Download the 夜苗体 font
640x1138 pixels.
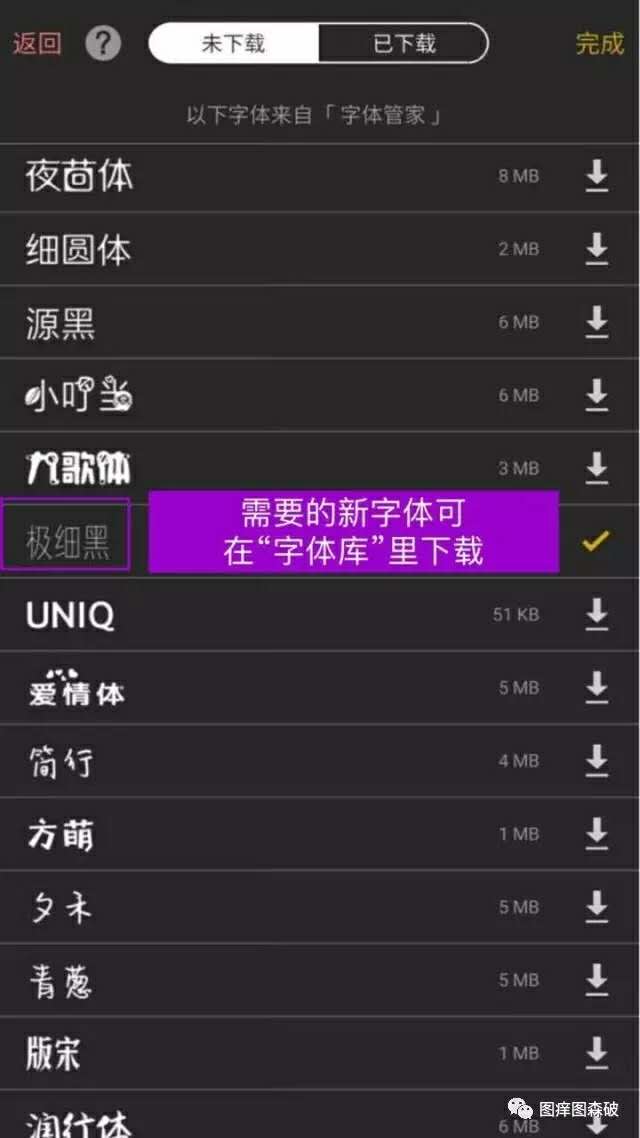click(x=596, y=176)
